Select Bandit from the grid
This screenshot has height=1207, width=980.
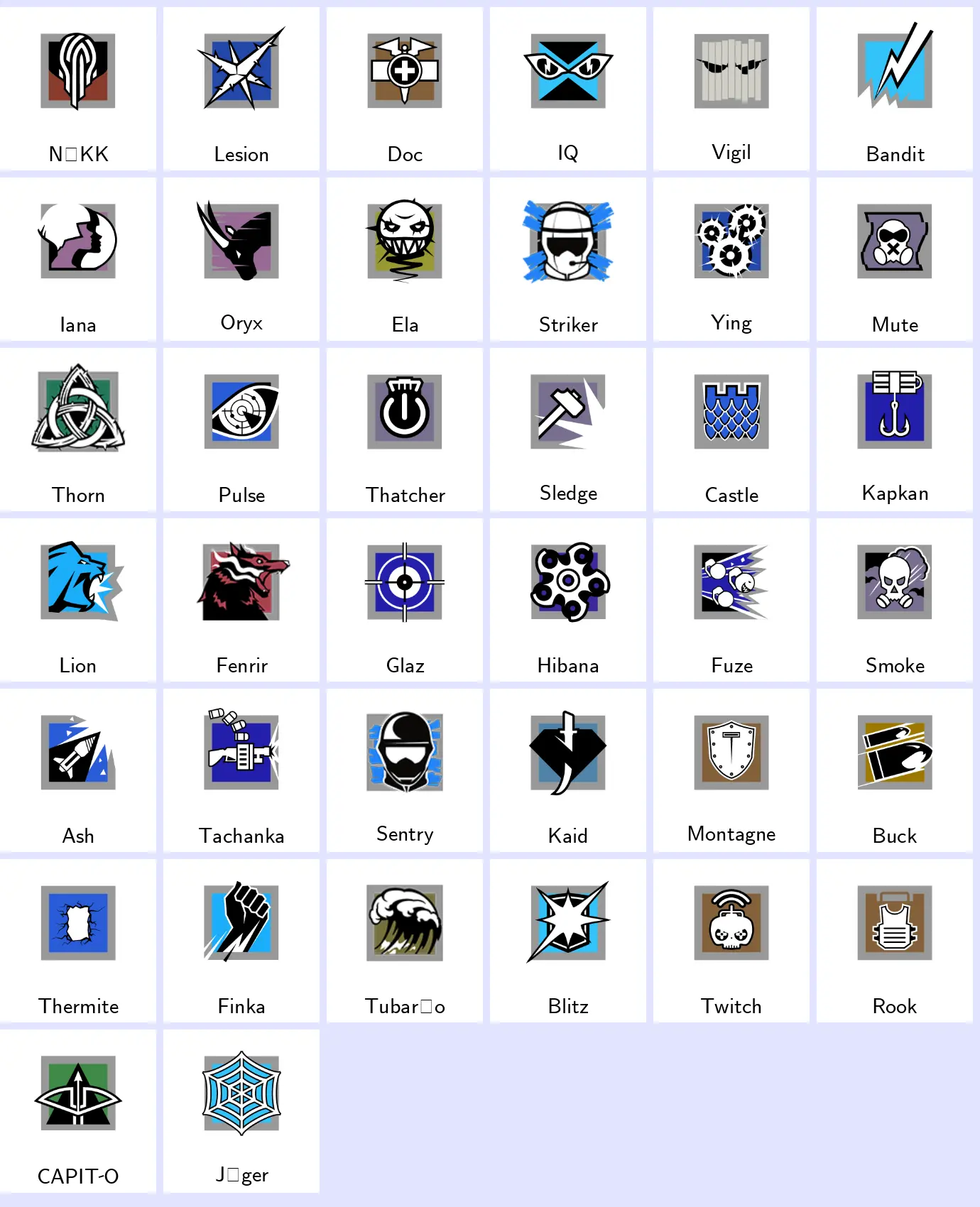point(895,89)
